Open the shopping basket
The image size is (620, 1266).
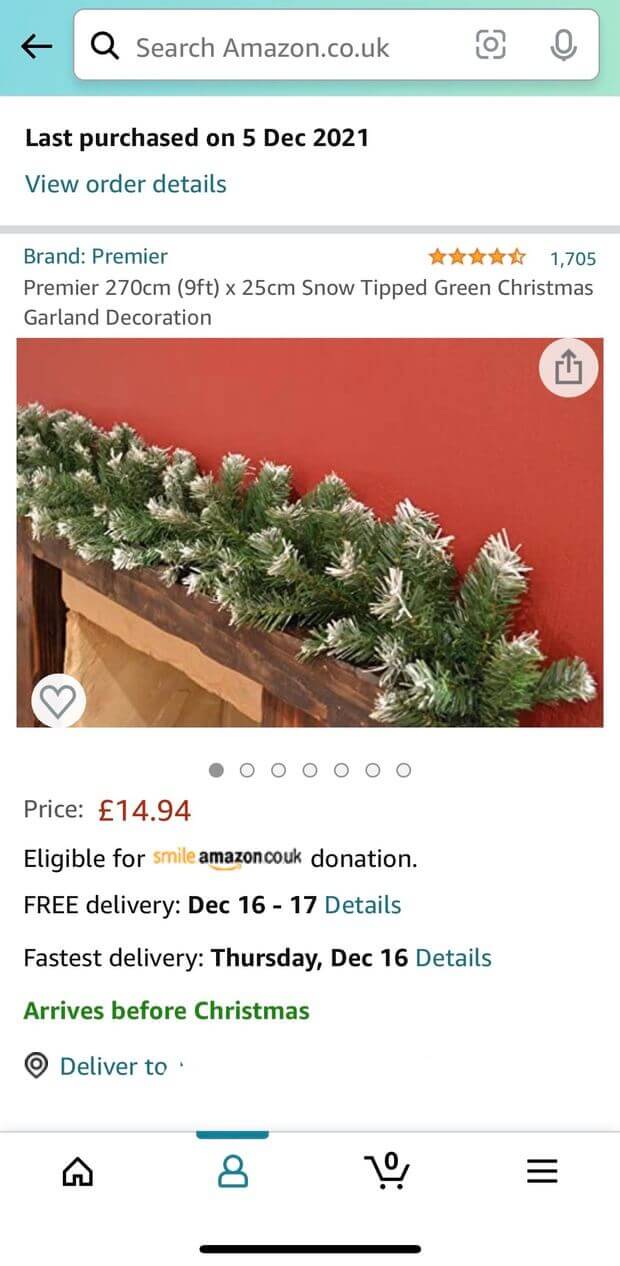click(x=387, y=1170)
